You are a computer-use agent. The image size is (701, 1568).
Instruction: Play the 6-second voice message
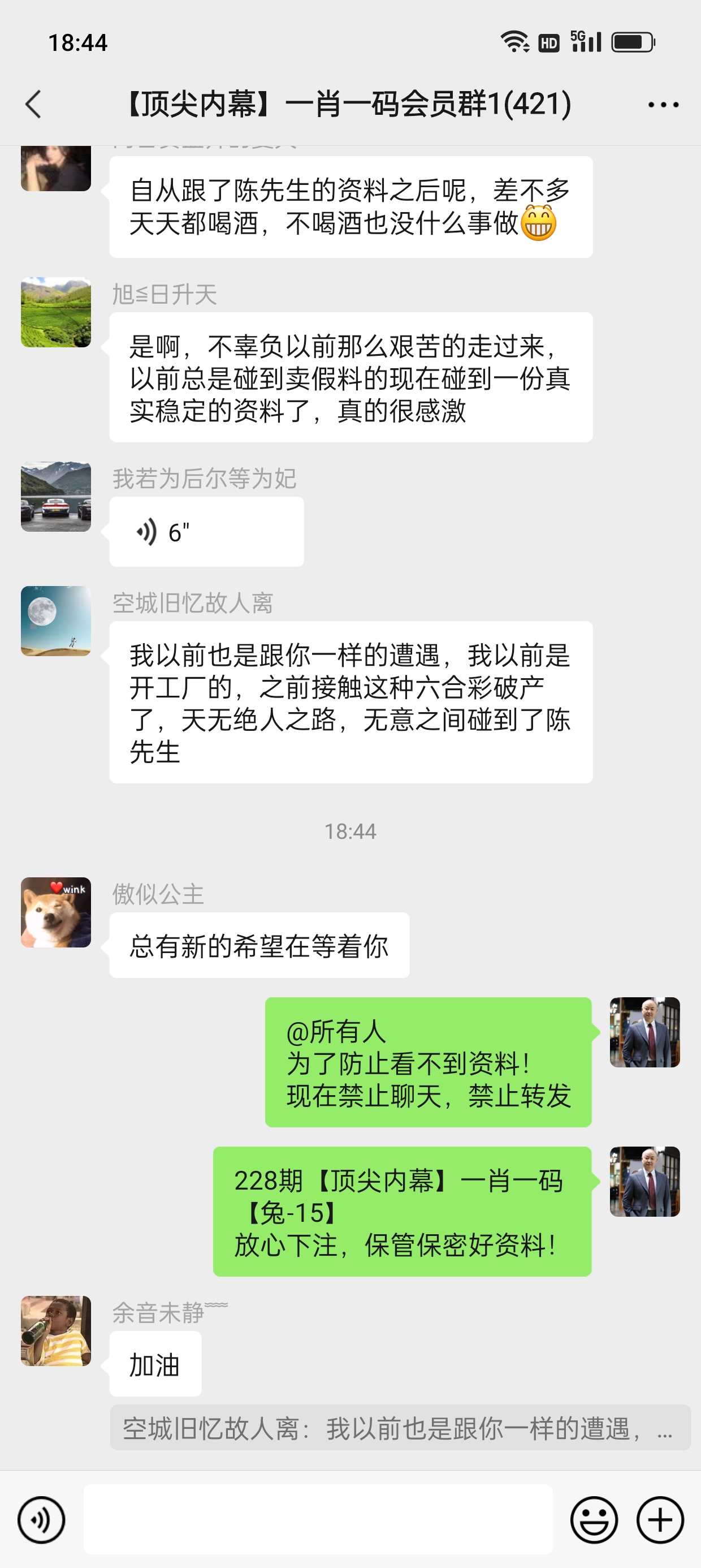[x=206, y=532]
